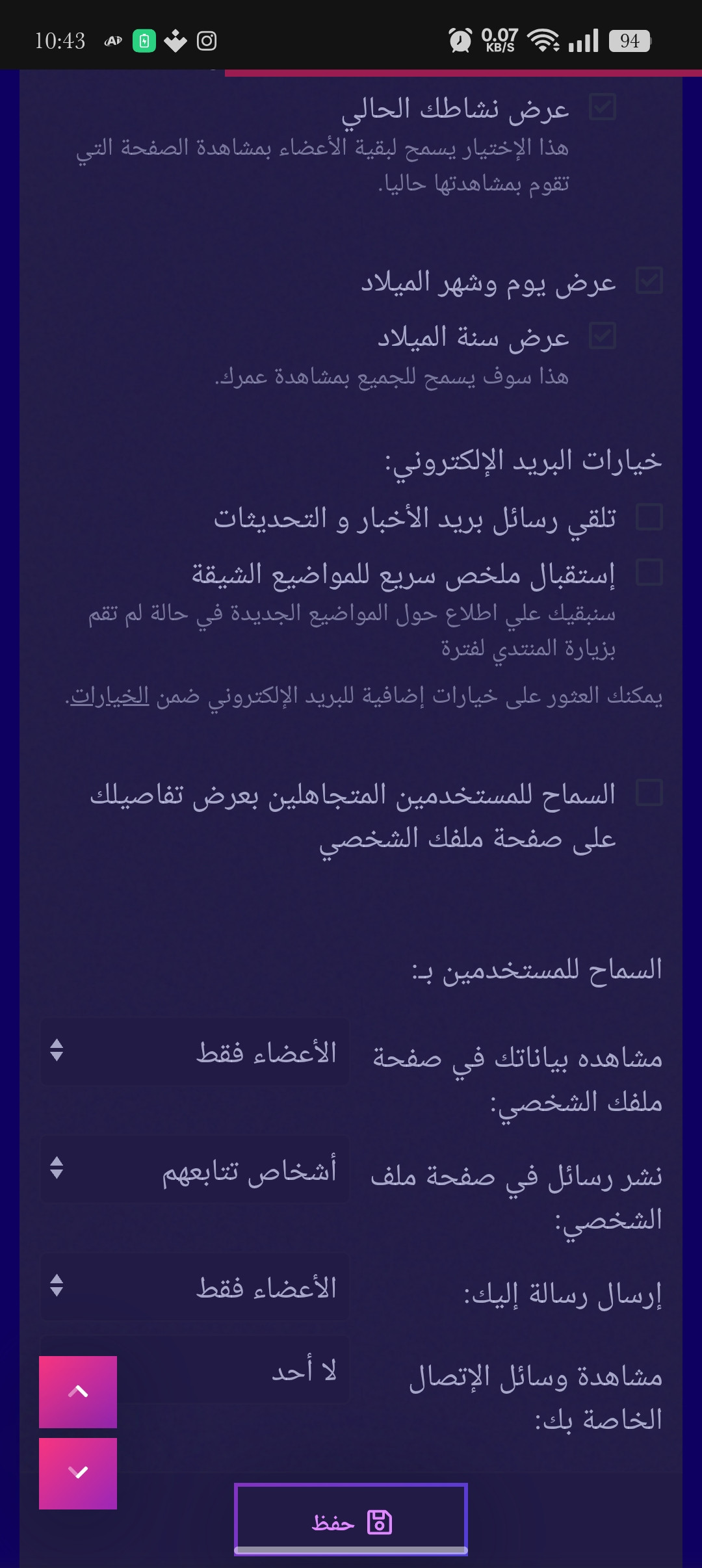Check السماح للمستخدمين المتجاهلين بعرض تفاصيلك
Viewport: 702px width, 1568px height.
click(x=649, y=793)
